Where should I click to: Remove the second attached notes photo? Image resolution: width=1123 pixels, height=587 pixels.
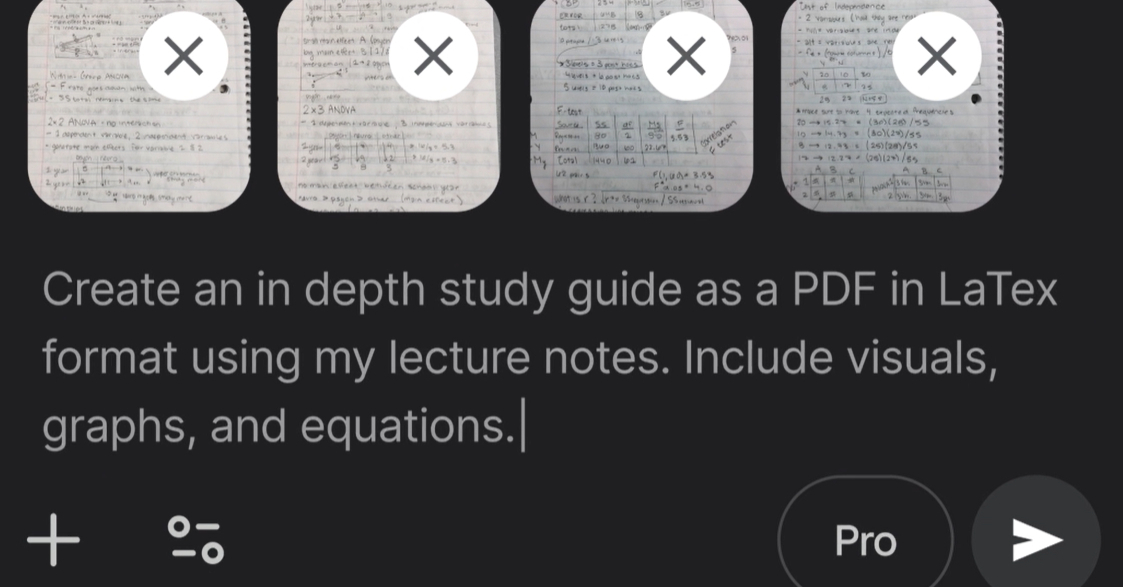433,58
